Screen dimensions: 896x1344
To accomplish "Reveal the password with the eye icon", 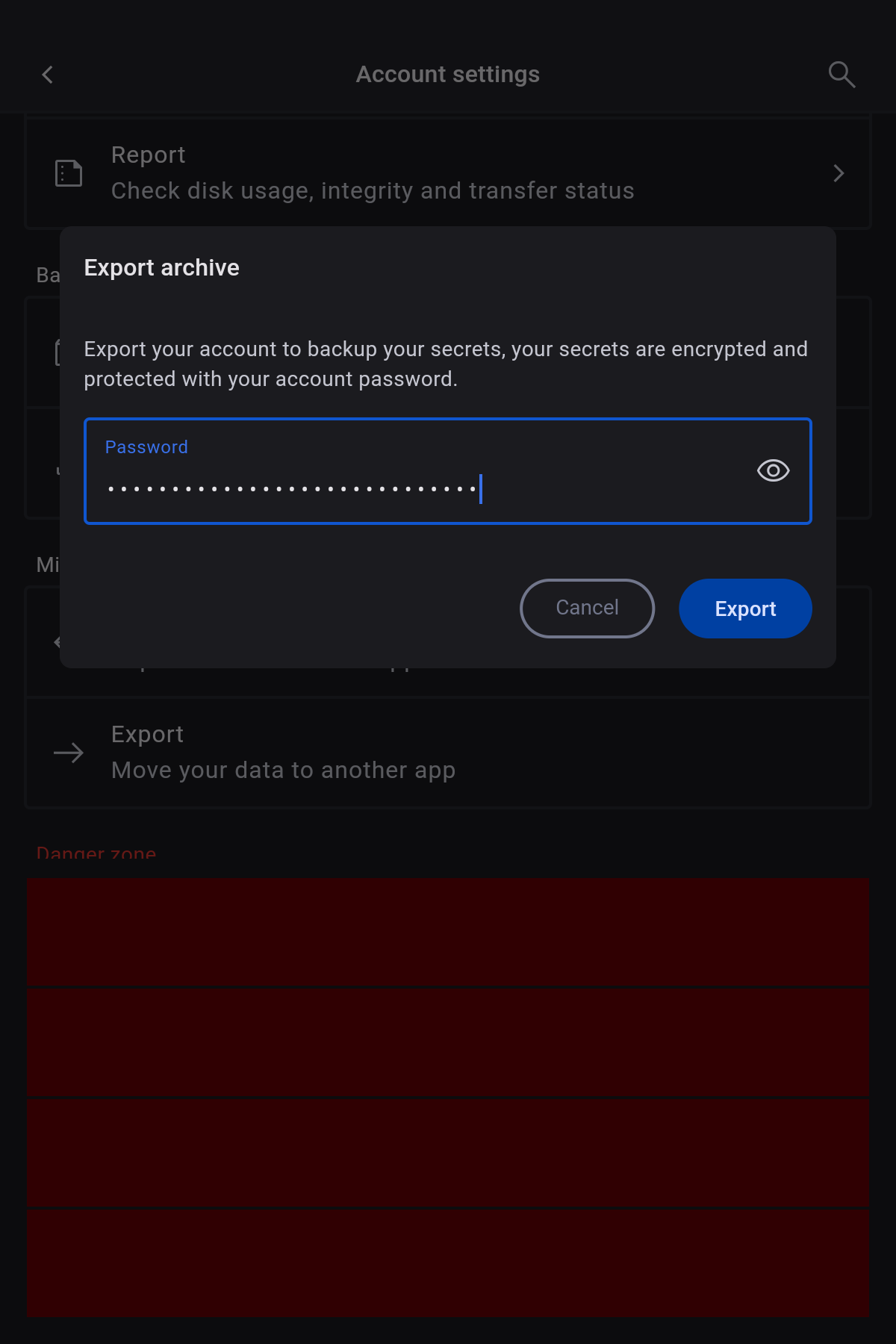I will [773, 470].
